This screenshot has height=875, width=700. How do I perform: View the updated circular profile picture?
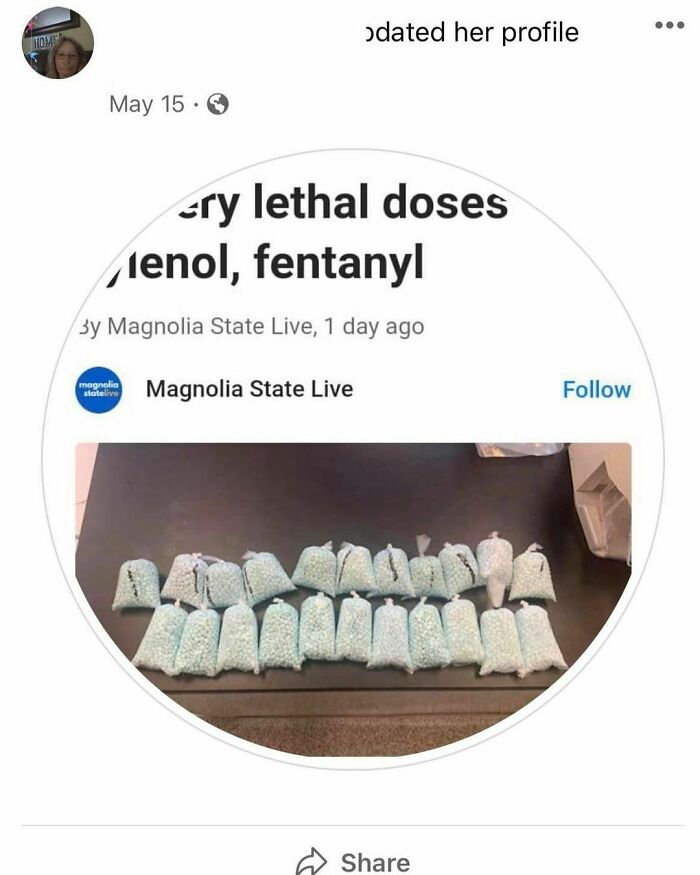coord(352,460)
